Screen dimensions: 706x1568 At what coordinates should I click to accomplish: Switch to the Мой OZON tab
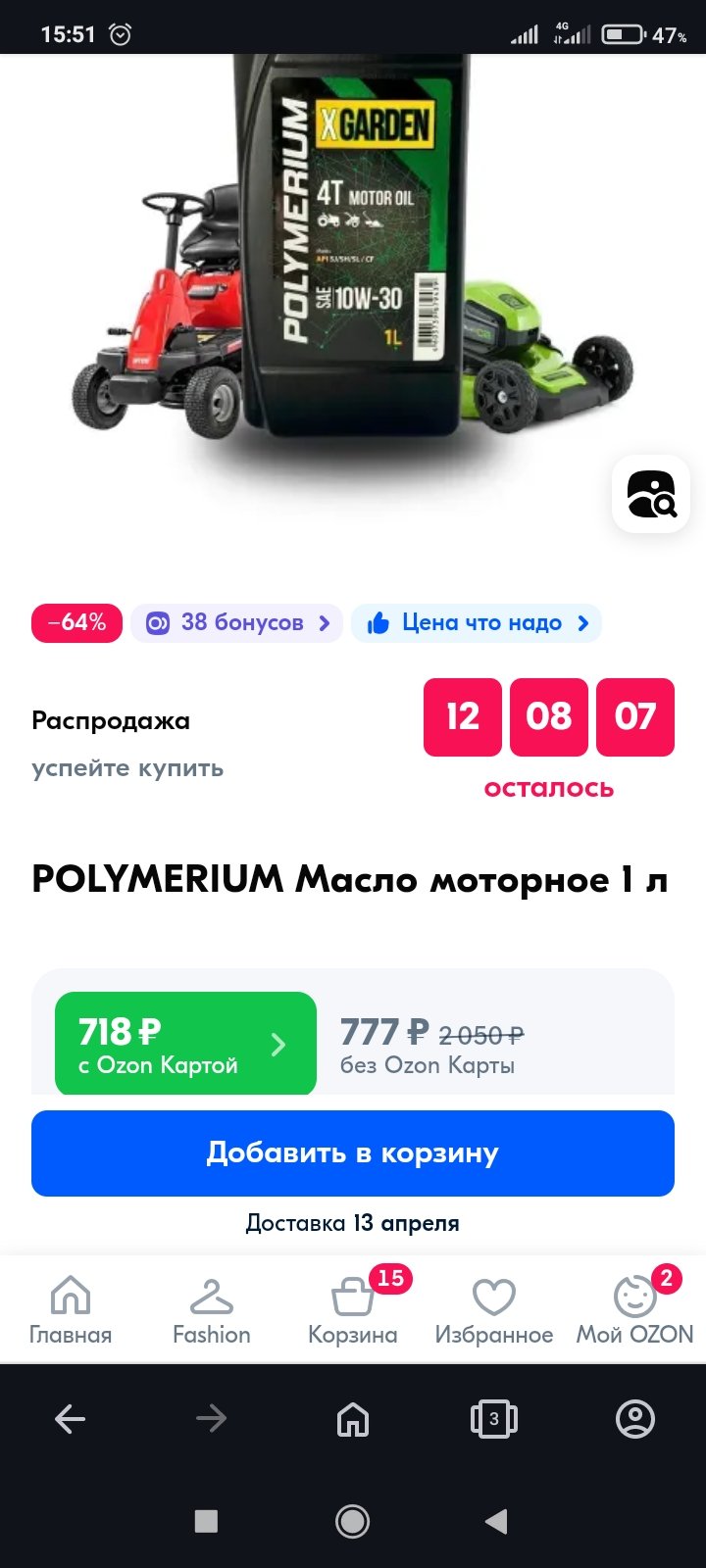tap(635, 1310)
